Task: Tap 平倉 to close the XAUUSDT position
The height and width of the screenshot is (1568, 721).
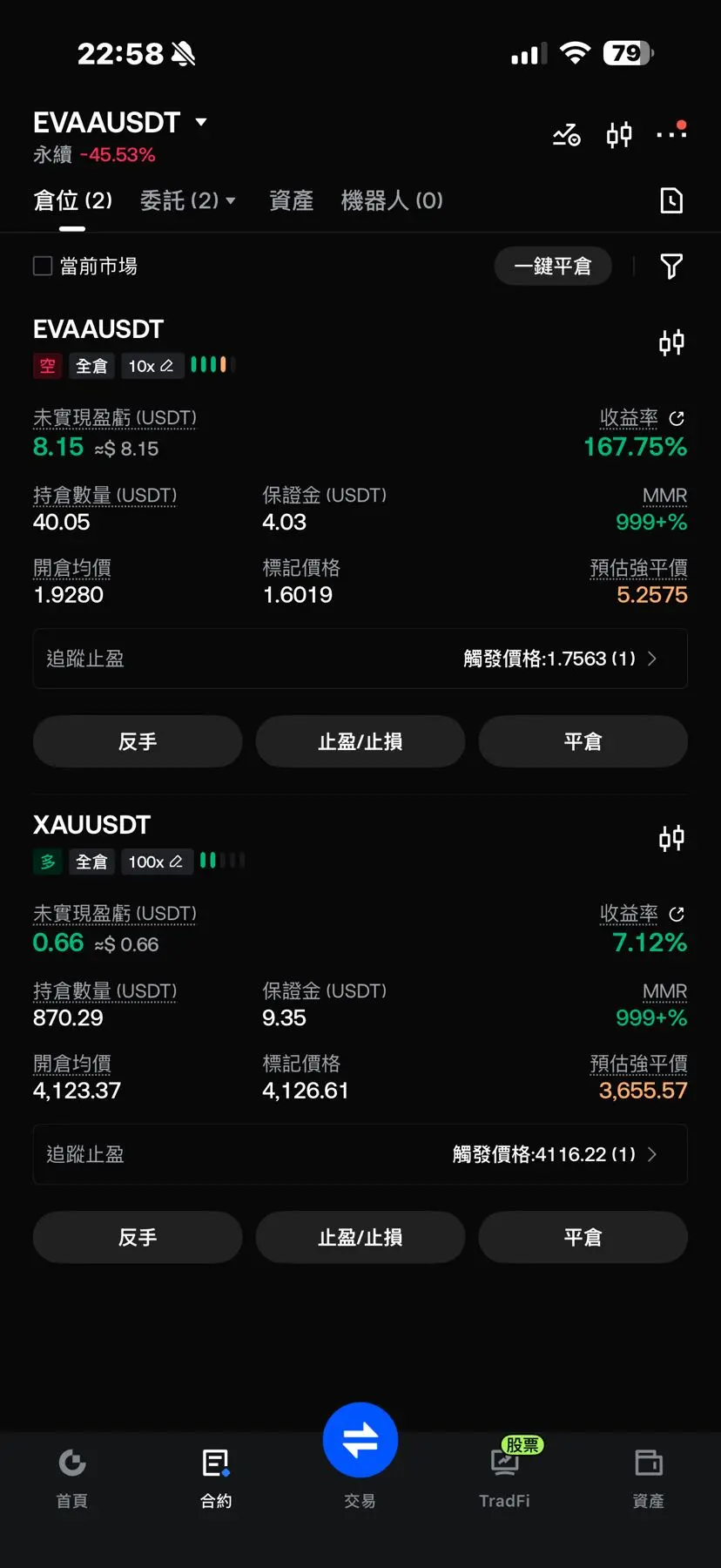Action: point(583,1237)
